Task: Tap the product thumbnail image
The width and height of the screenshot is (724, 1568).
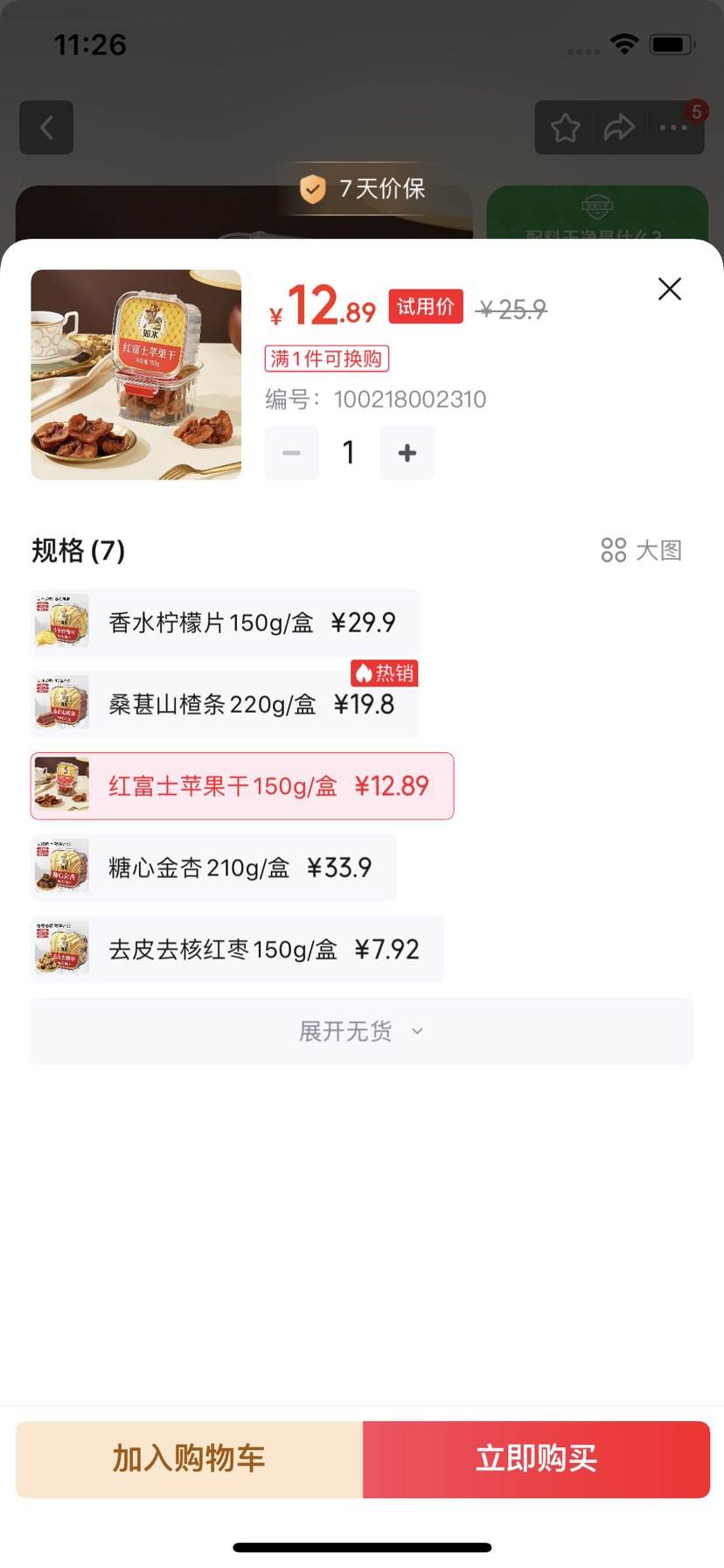Action: [x=136, y=374]
